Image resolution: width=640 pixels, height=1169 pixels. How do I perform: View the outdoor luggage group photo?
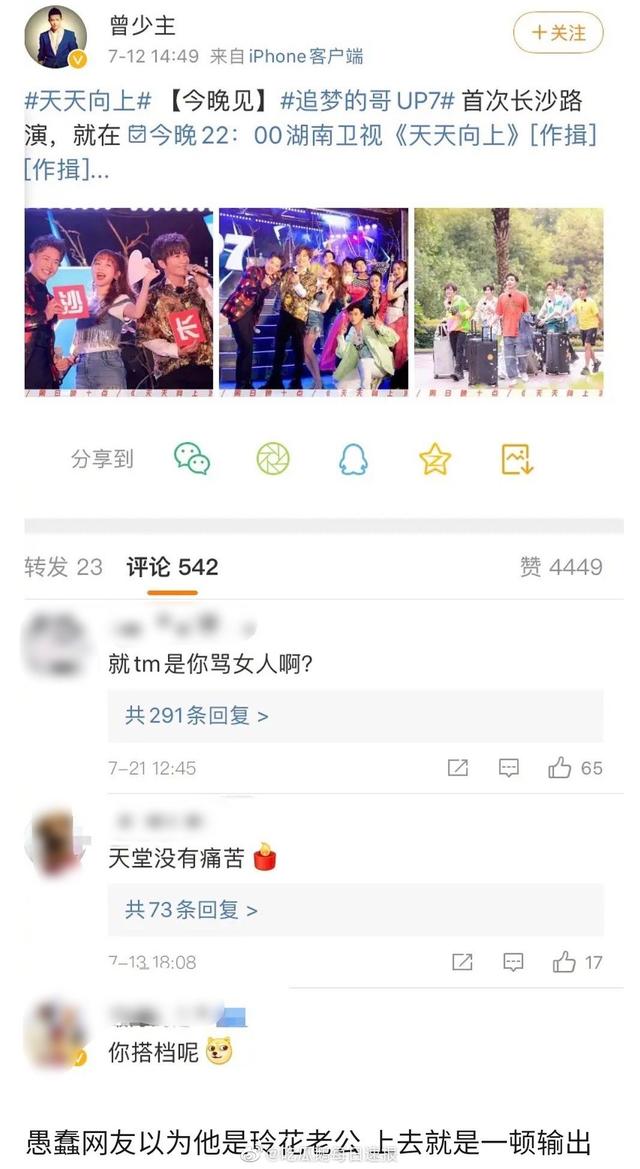[508, 298]
